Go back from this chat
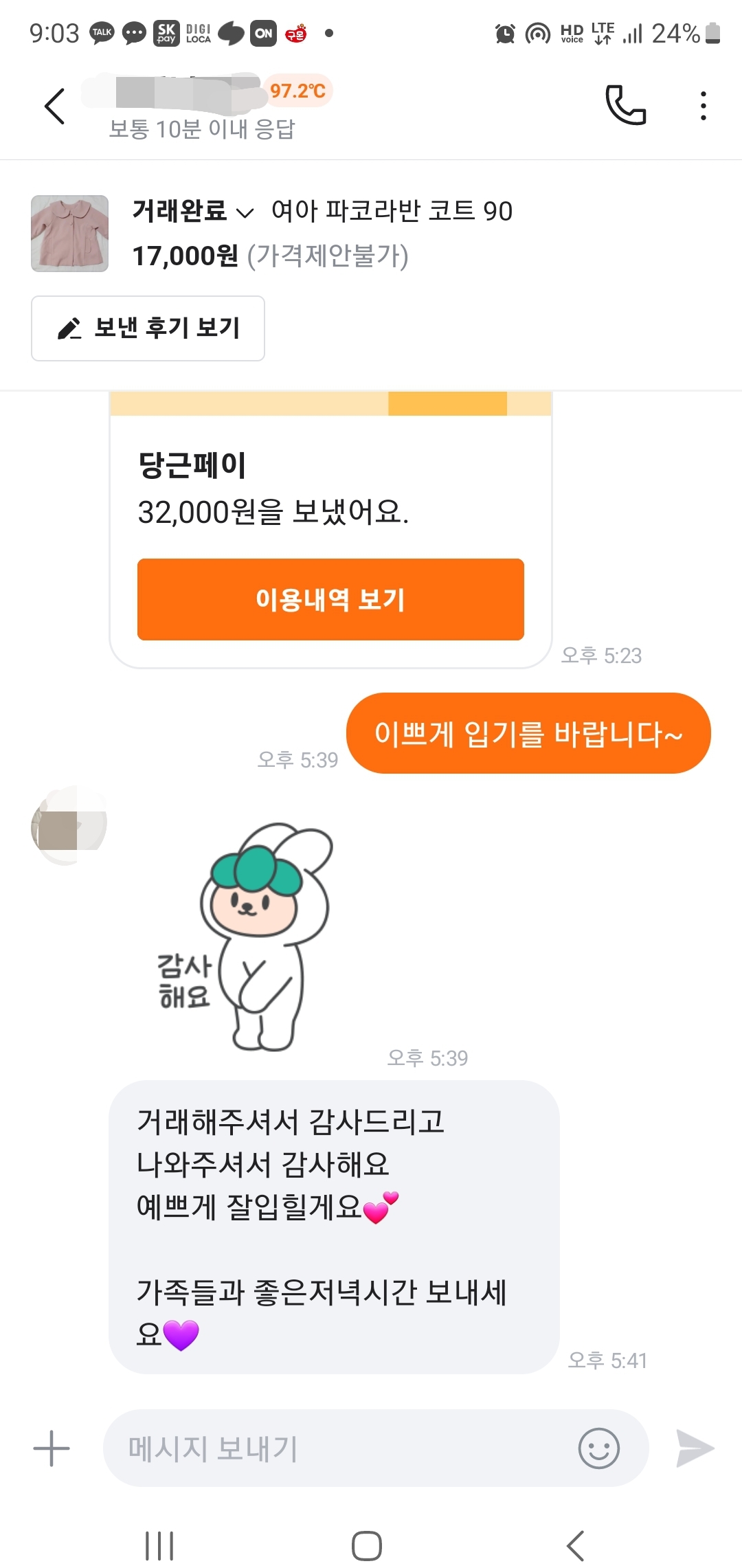The image size is (742, 1568). tap(54, 107)
